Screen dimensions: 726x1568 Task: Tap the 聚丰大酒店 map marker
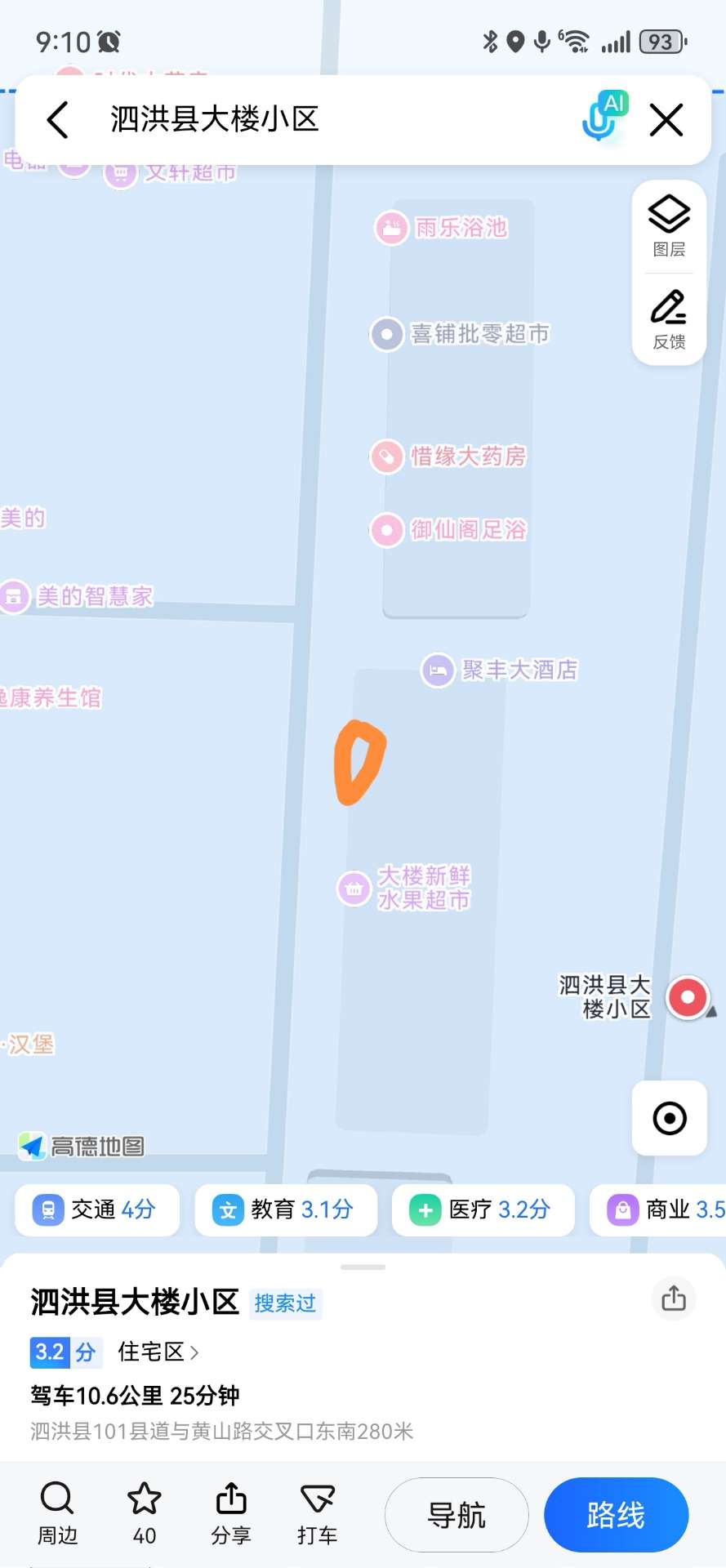click(x=438, y=670)
